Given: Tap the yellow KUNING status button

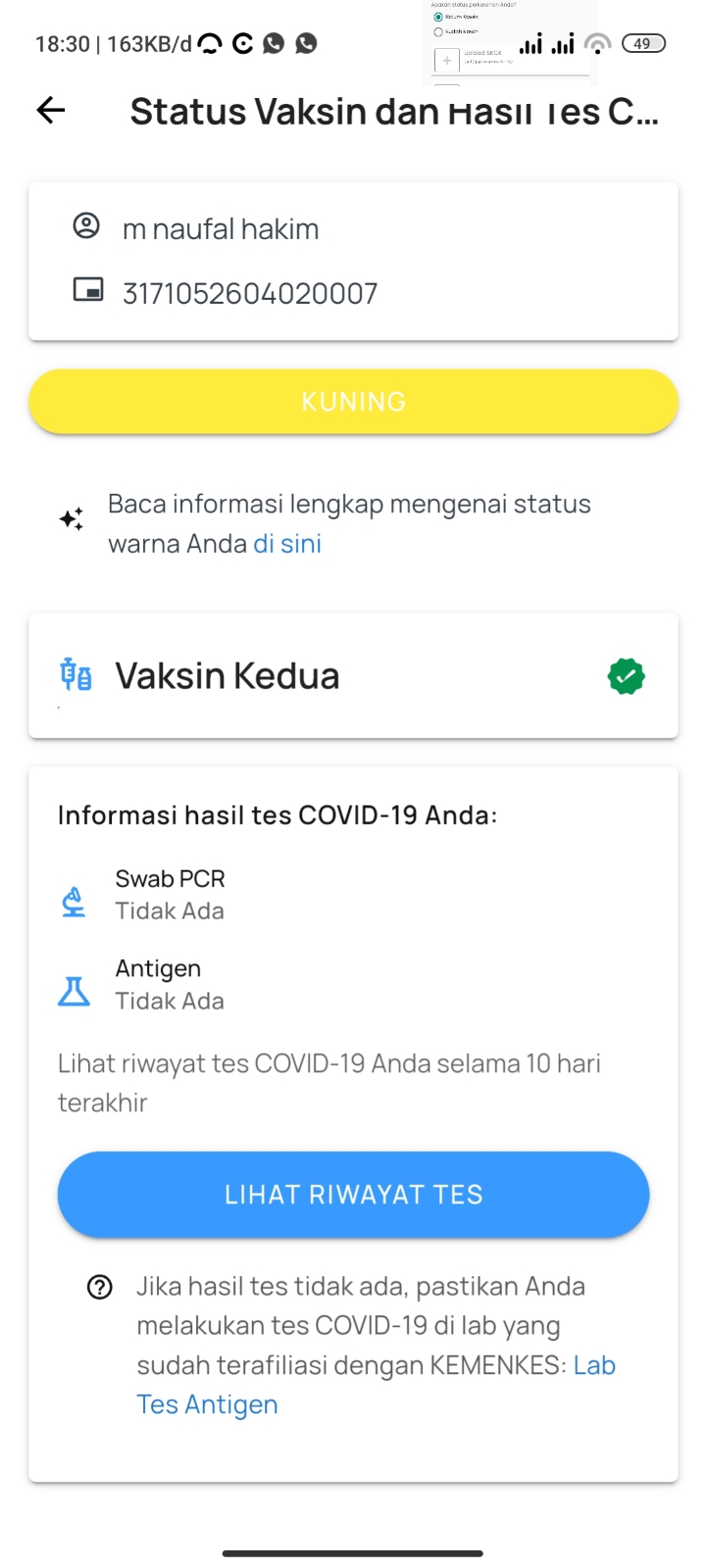Looking at the screenshot, I should 353,402.
